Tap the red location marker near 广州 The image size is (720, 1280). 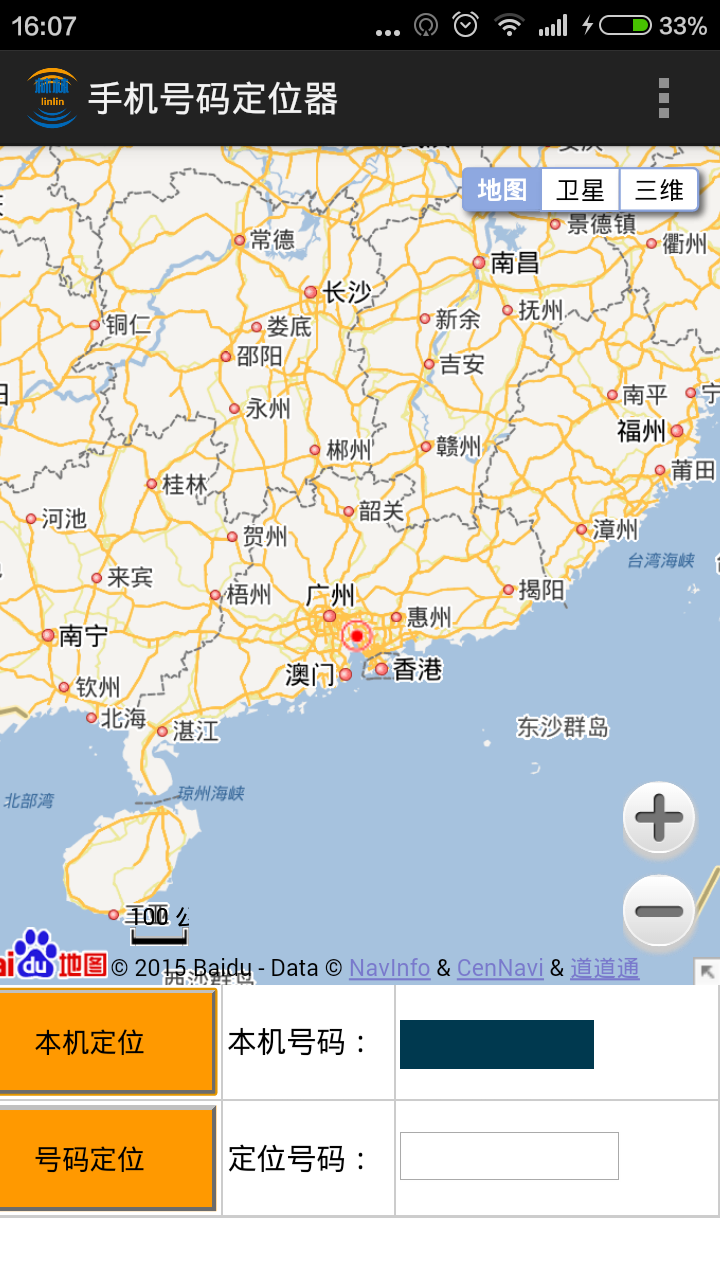356,635
